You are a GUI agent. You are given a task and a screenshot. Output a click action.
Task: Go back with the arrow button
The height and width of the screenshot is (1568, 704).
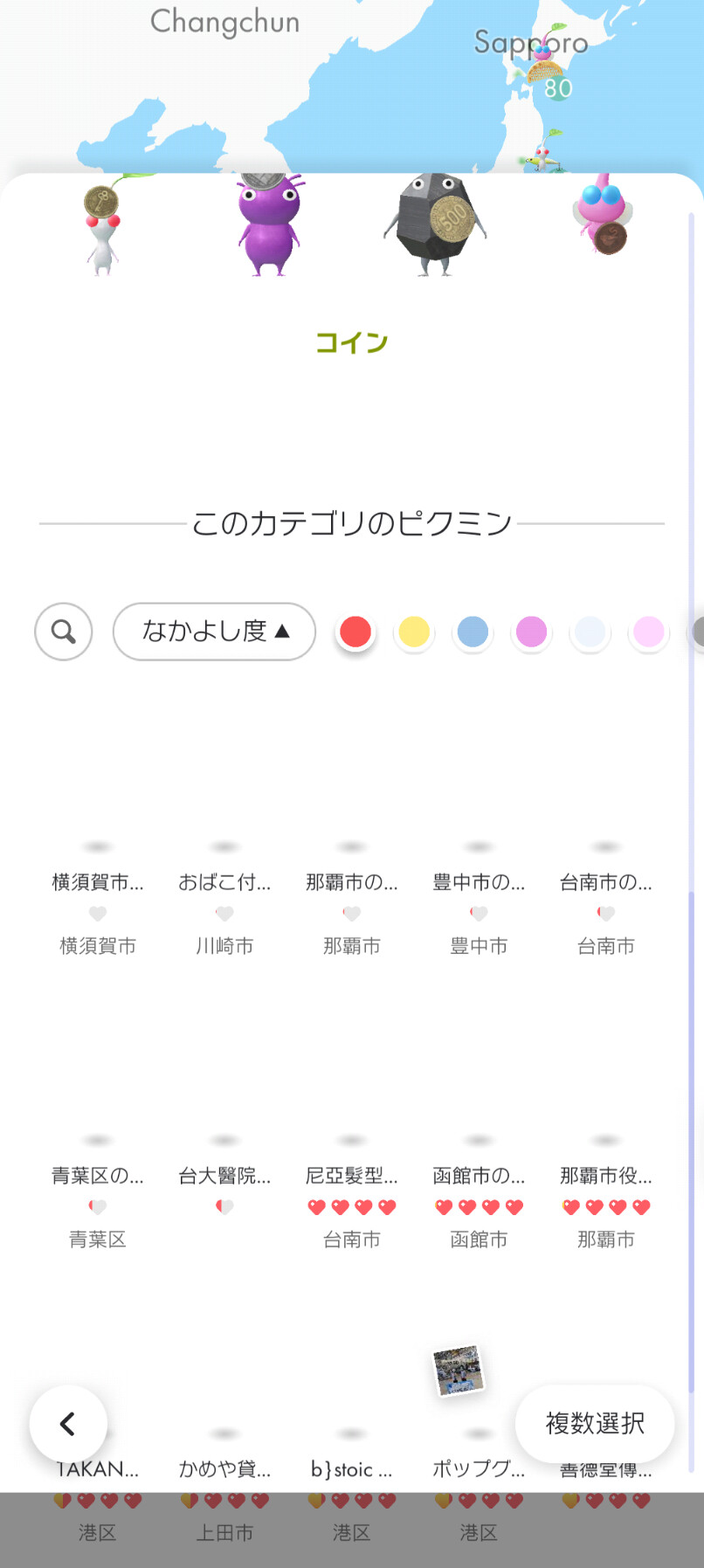[68, 1424]
